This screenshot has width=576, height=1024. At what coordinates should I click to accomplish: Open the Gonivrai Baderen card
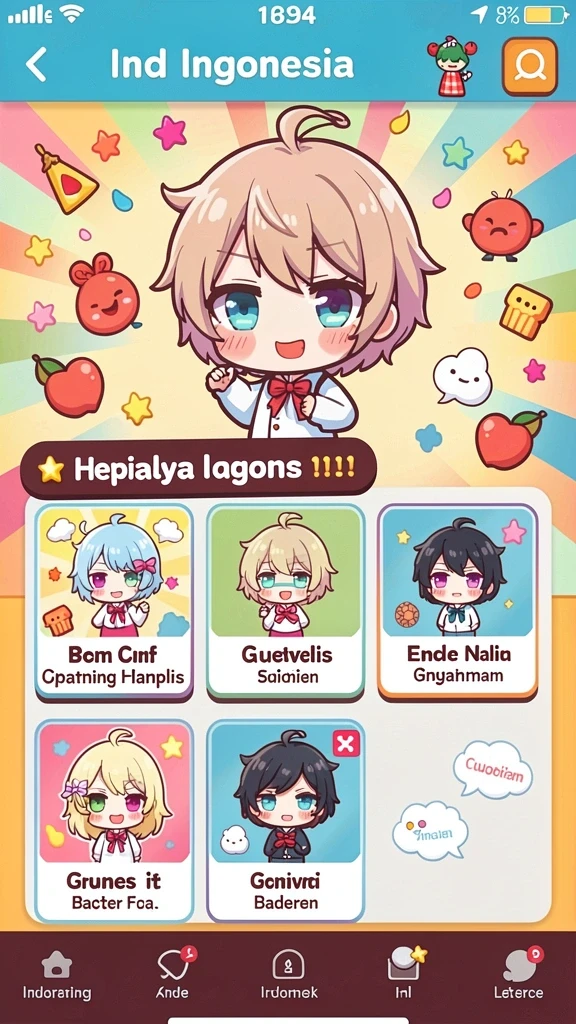point(286,821)
